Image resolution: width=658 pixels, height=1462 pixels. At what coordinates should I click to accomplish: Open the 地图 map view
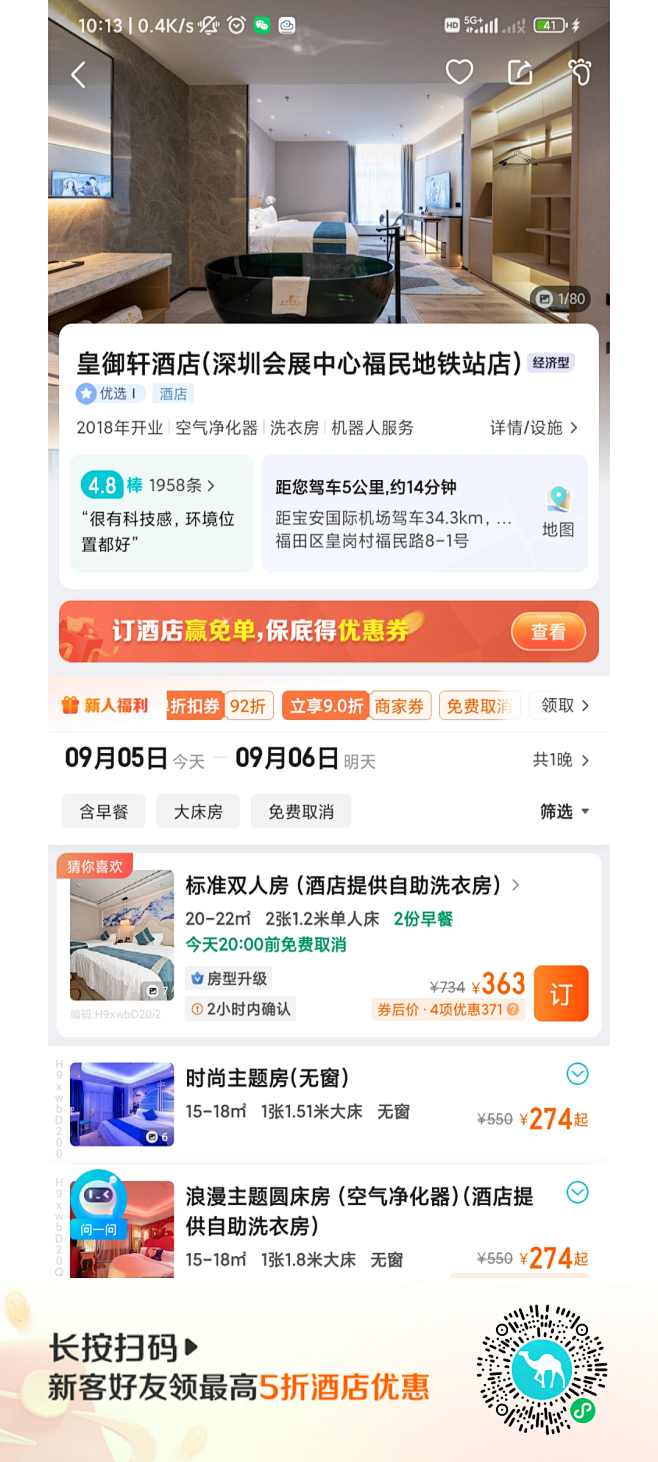click(558, 513)
